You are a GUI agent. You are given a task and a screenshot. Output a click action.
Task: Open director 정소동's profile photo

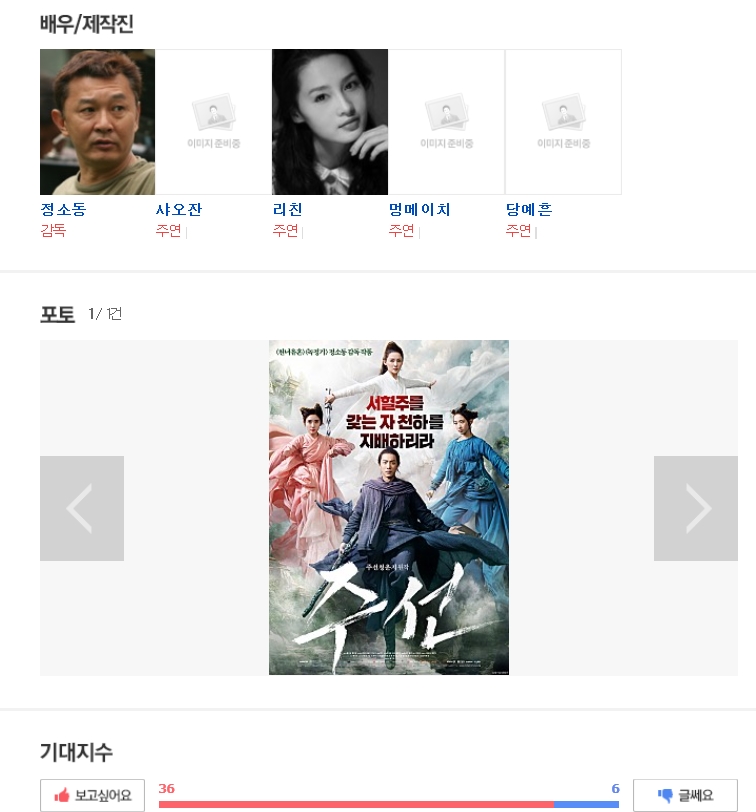pos(97,122)
